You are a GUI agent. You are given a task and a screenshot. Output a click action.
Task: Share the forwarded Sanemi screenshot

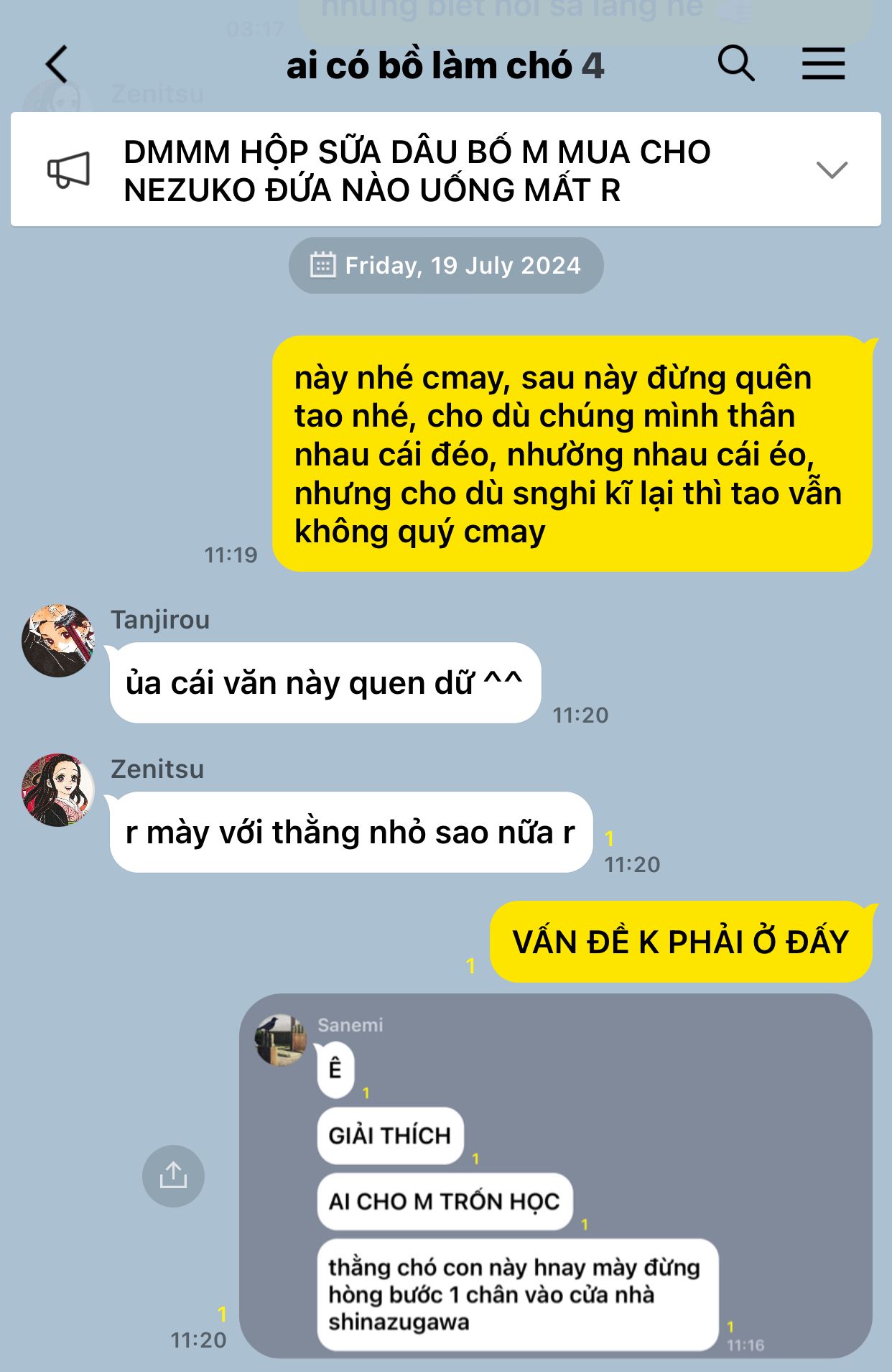(173, 1176)
